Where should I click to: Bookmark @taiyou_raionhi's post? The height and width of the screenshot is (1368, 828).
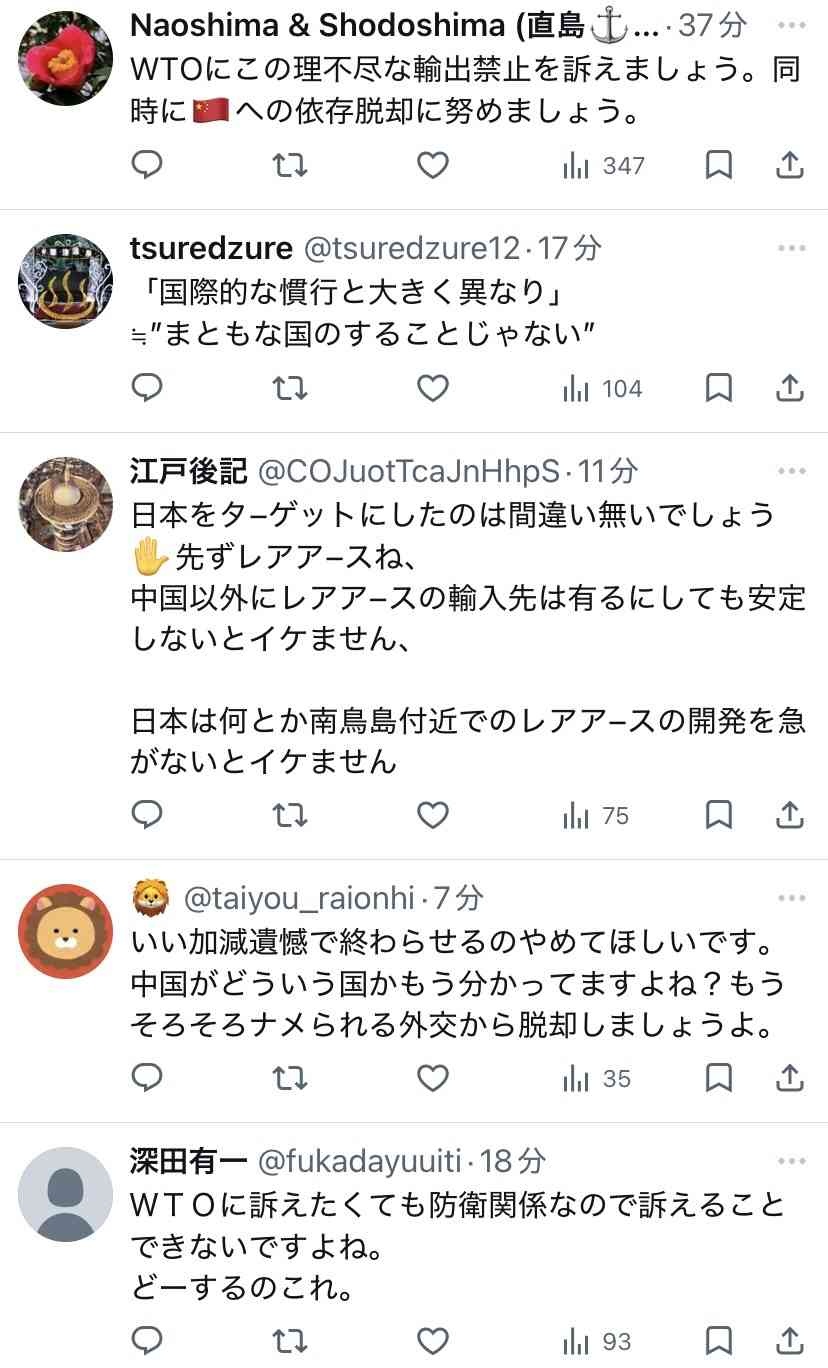(718, 1078)
